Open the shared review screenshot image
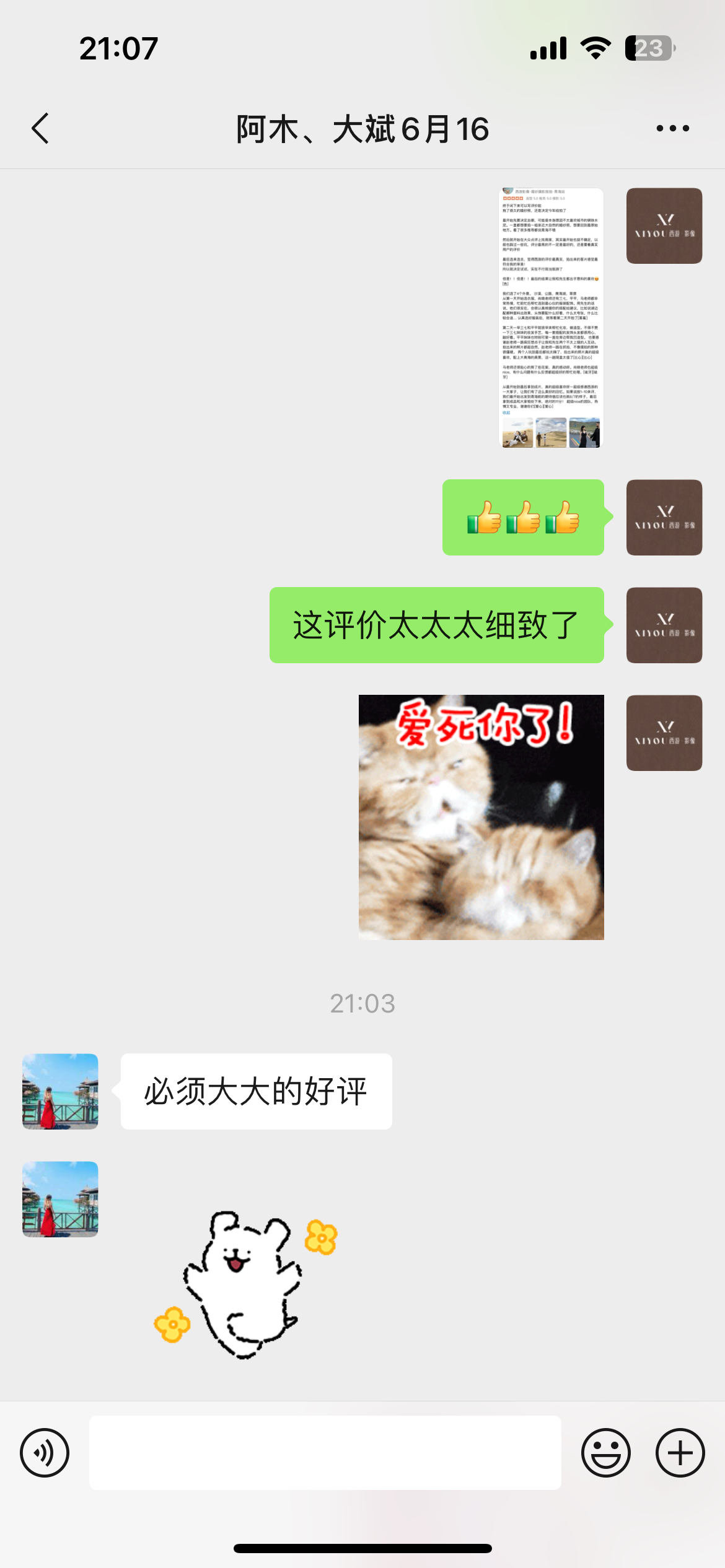Viewport: 725px width, 1568px height. (551, 318)
